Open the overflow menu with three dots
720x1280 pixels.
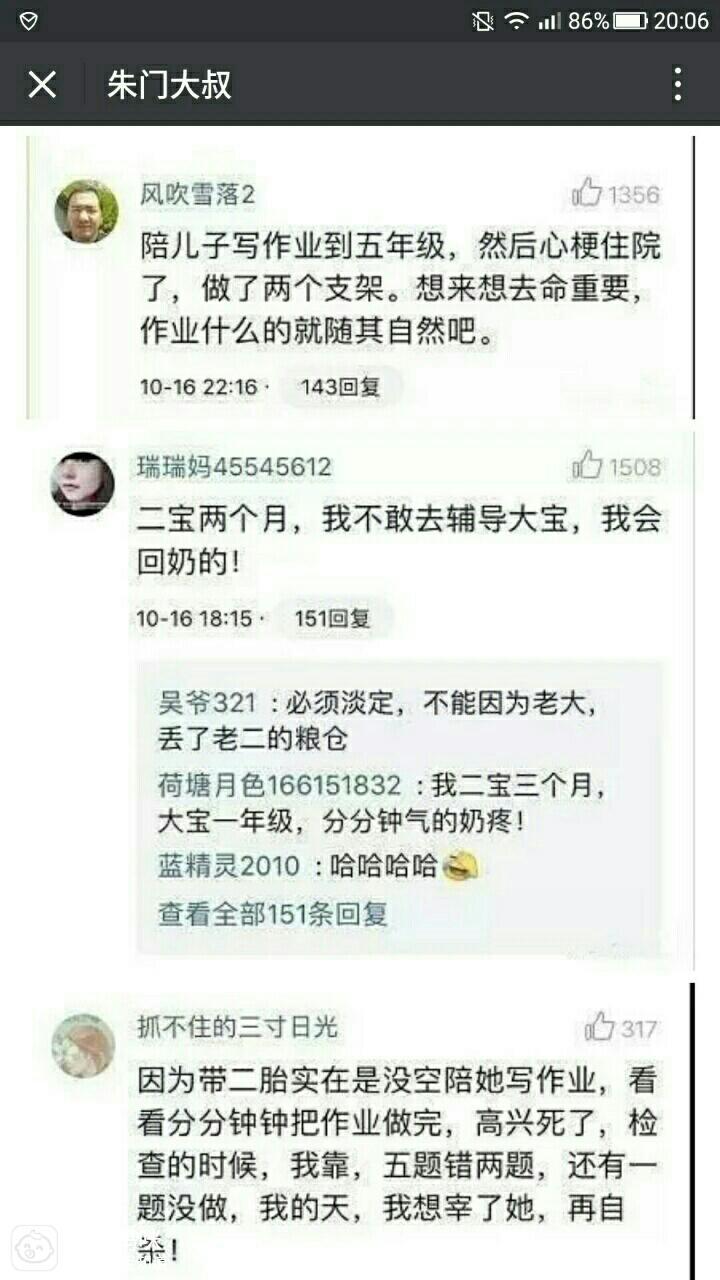(677, 85)
